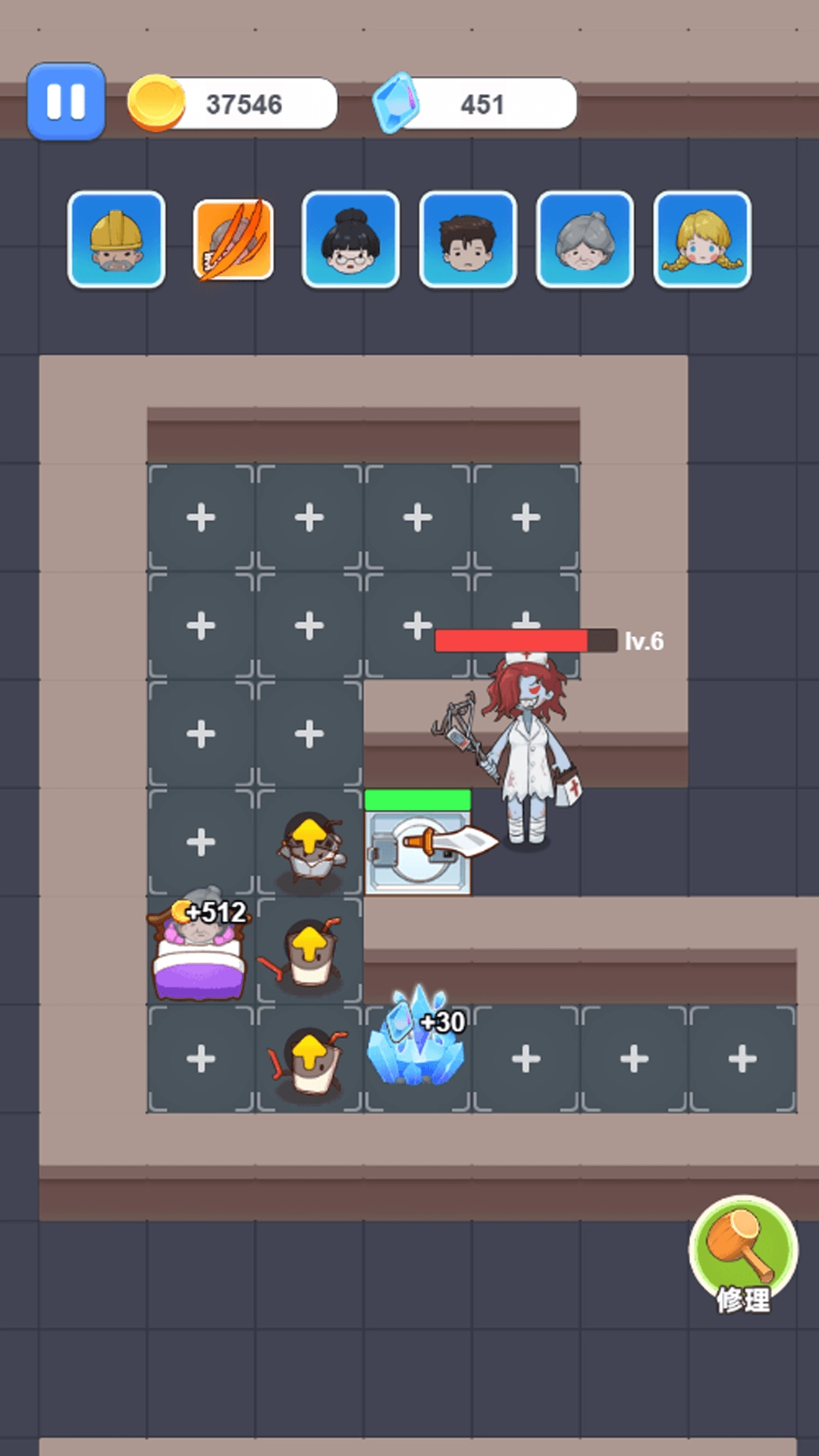Select the girl with glasses and hair bun
This screenshot has width=819, height=1456.
pos(350,240)
